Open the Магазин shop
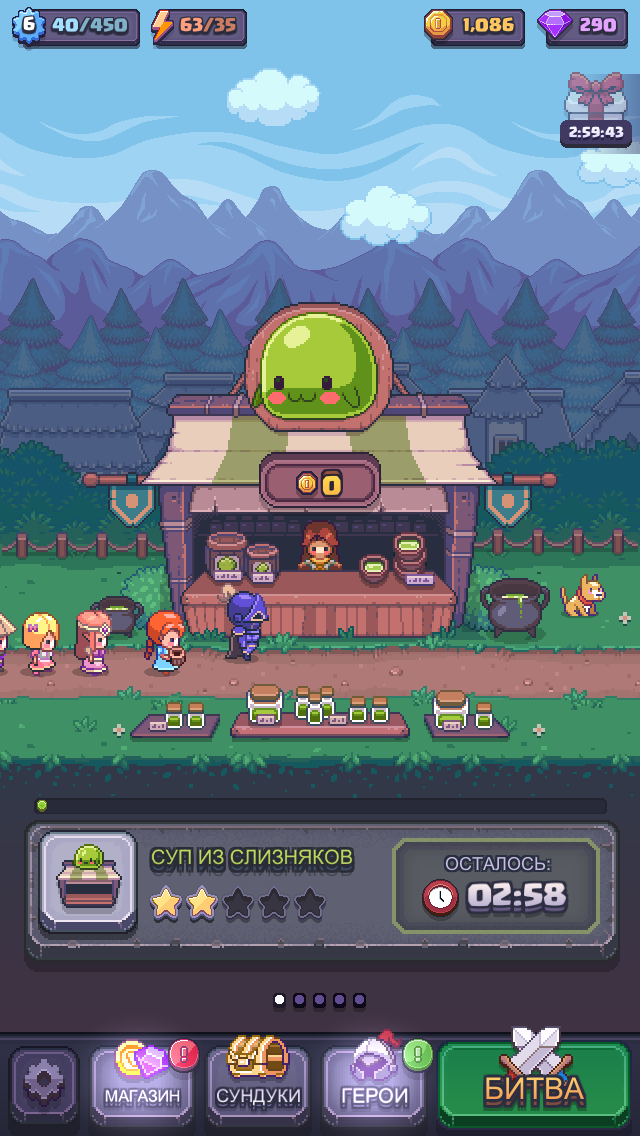640x1136 pixels. pos(143,1081)
